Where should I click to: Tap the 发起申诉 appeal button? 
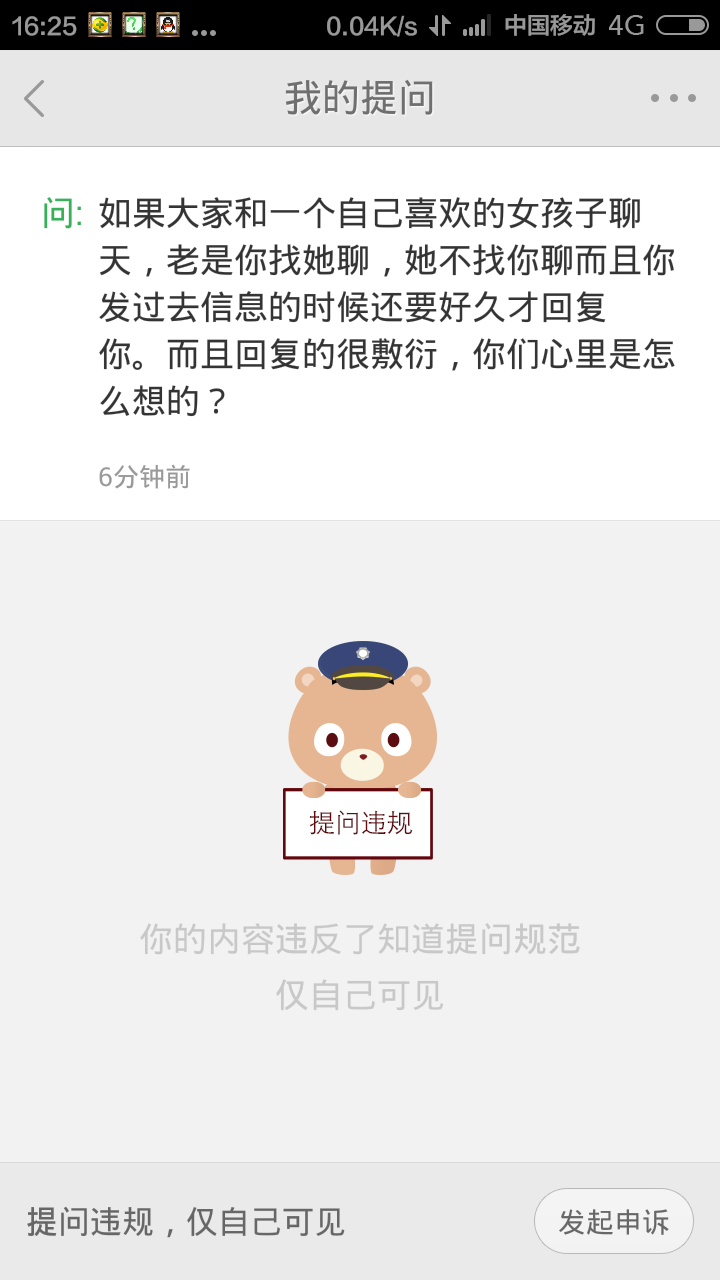click(x=613, y=1221)
